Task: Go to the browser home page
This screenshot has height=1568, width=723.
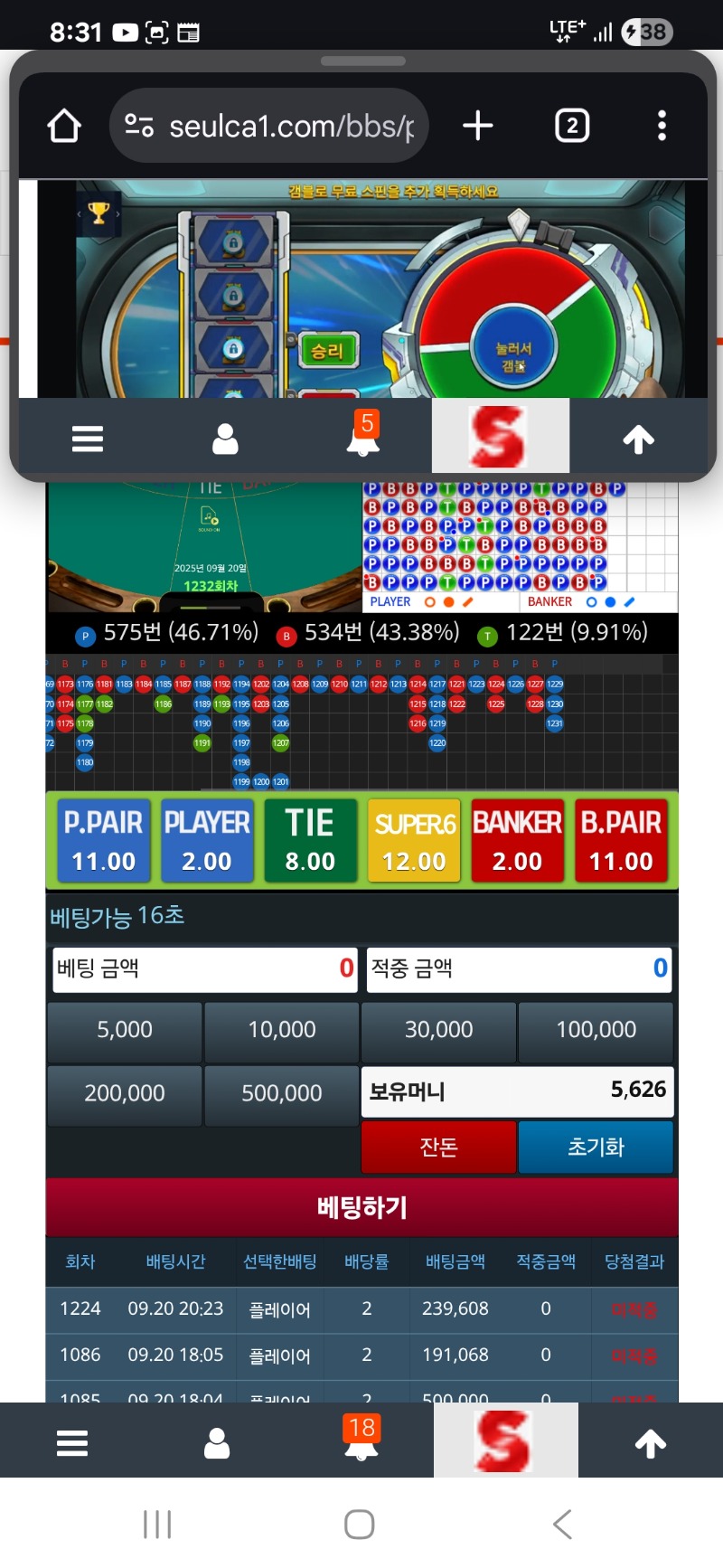Action: click(64, 126)
